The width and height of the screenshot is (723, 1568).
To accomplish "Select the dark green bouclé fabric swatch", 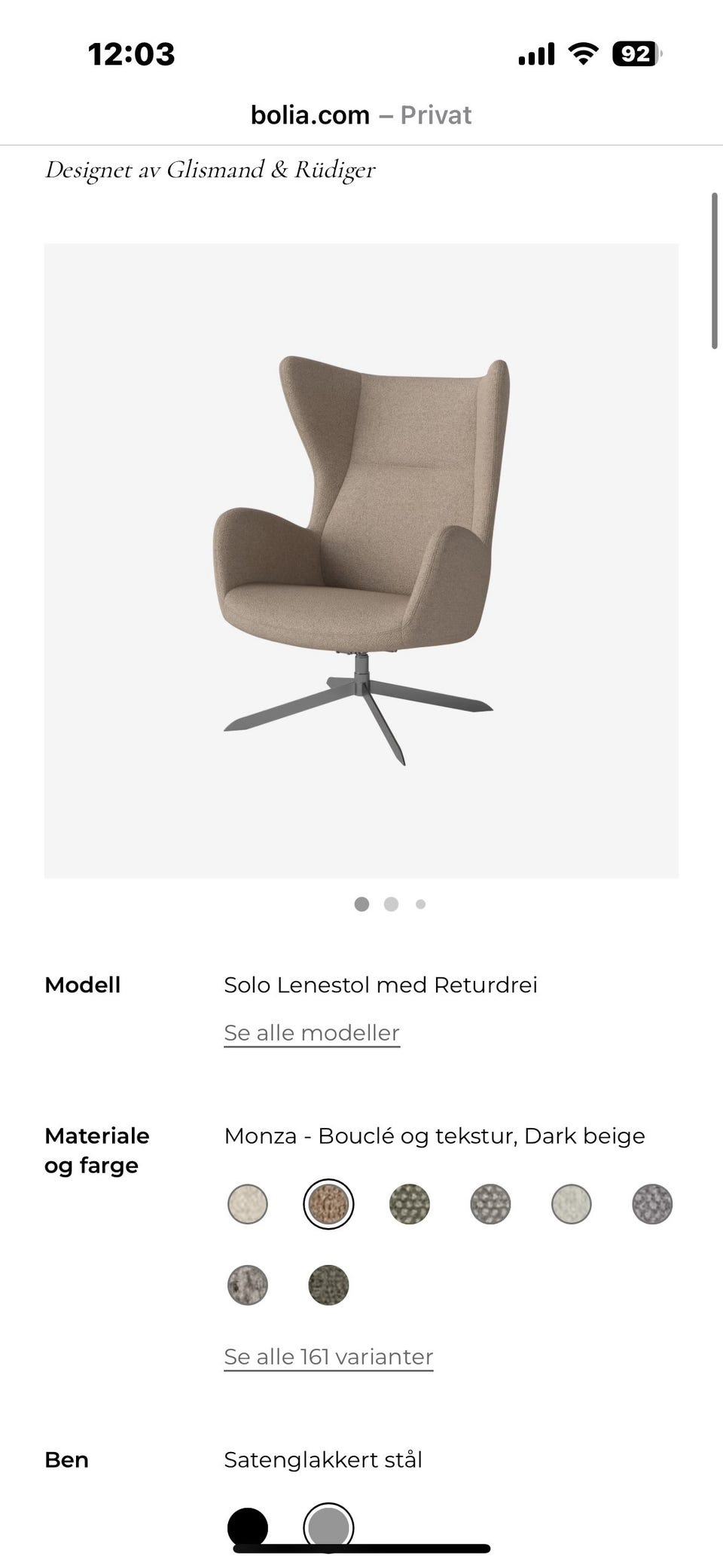I will point(409,1204).
